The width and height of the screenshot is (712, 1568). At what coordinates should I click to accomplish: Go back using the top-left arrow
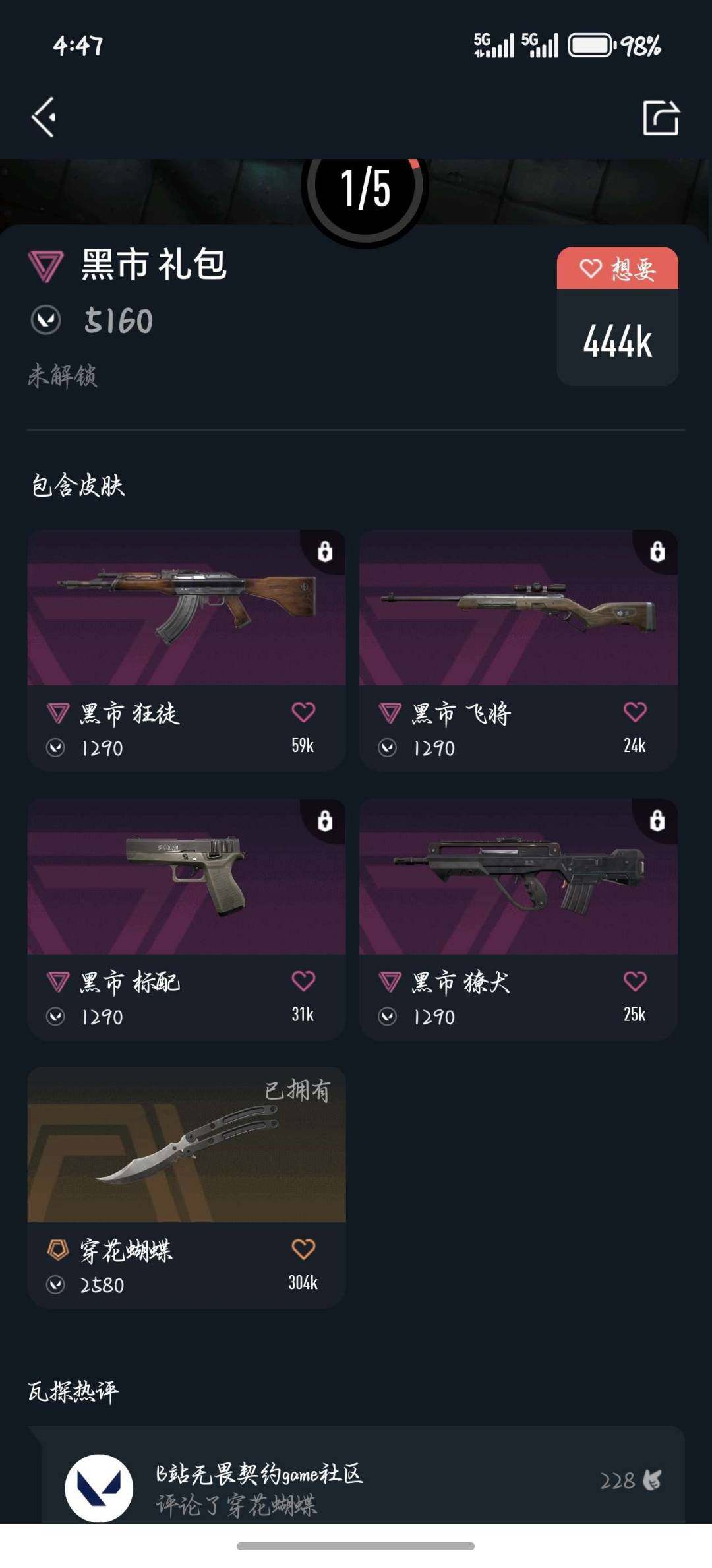[x=44, y=117]
